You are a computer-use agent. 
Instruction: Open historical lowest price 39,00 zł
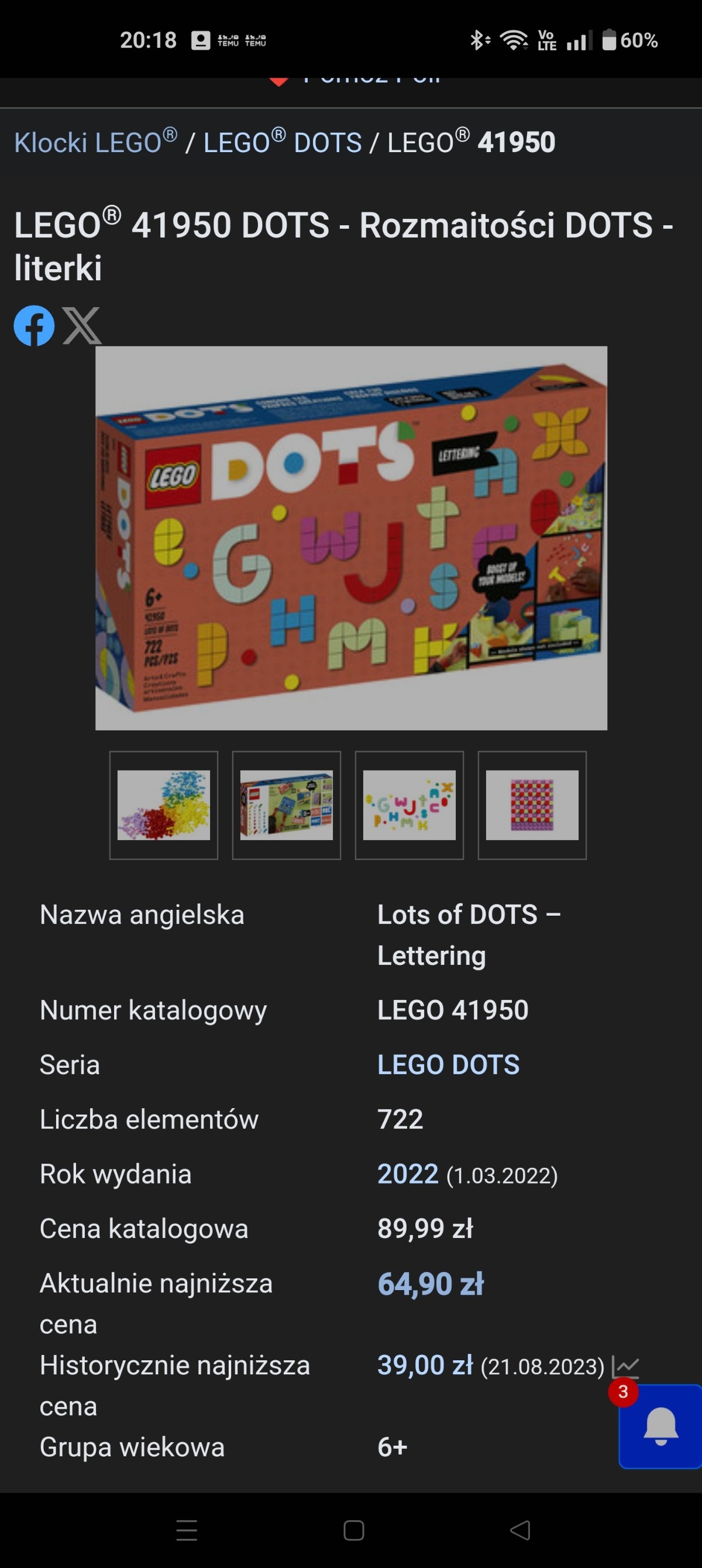425,1365
